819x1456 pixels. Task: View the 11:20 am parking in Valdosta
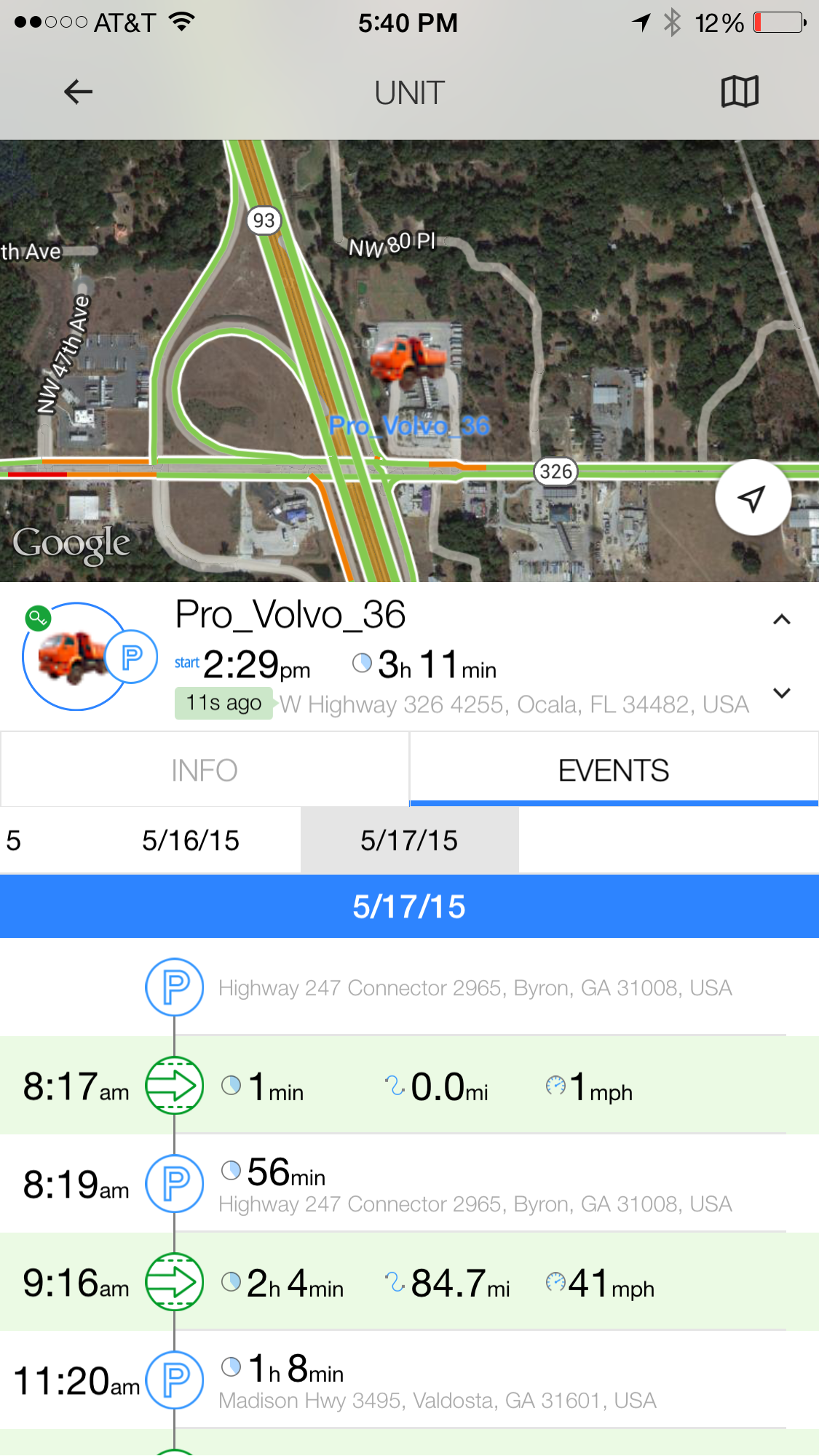pyautogui.click(x=408, y=1380)
